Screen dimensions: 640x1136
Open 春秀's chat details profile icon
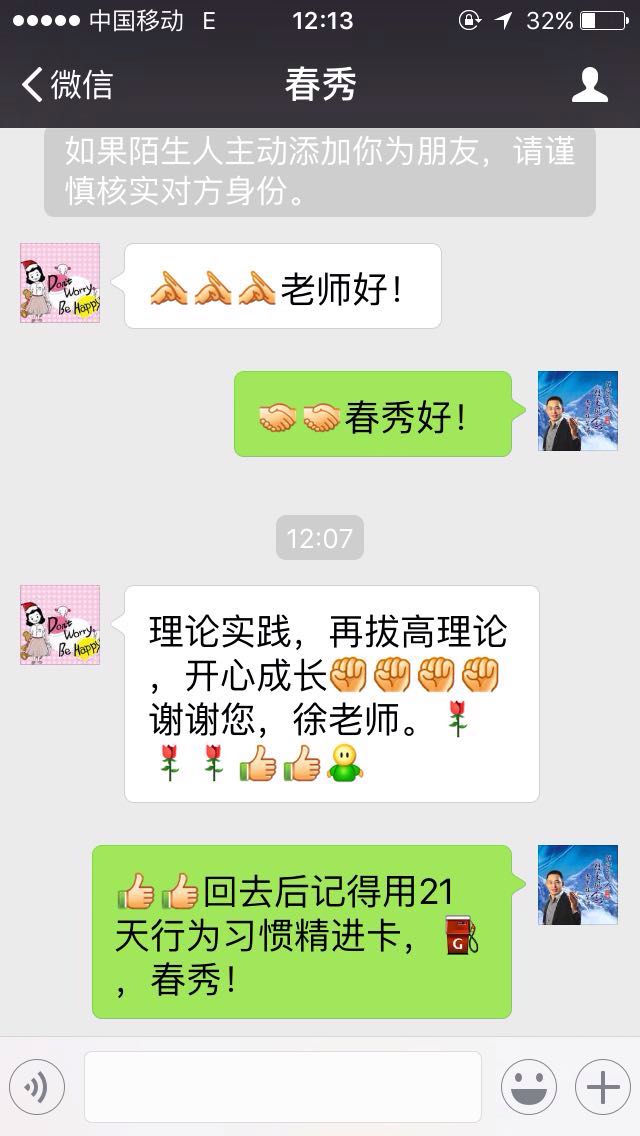590,85
